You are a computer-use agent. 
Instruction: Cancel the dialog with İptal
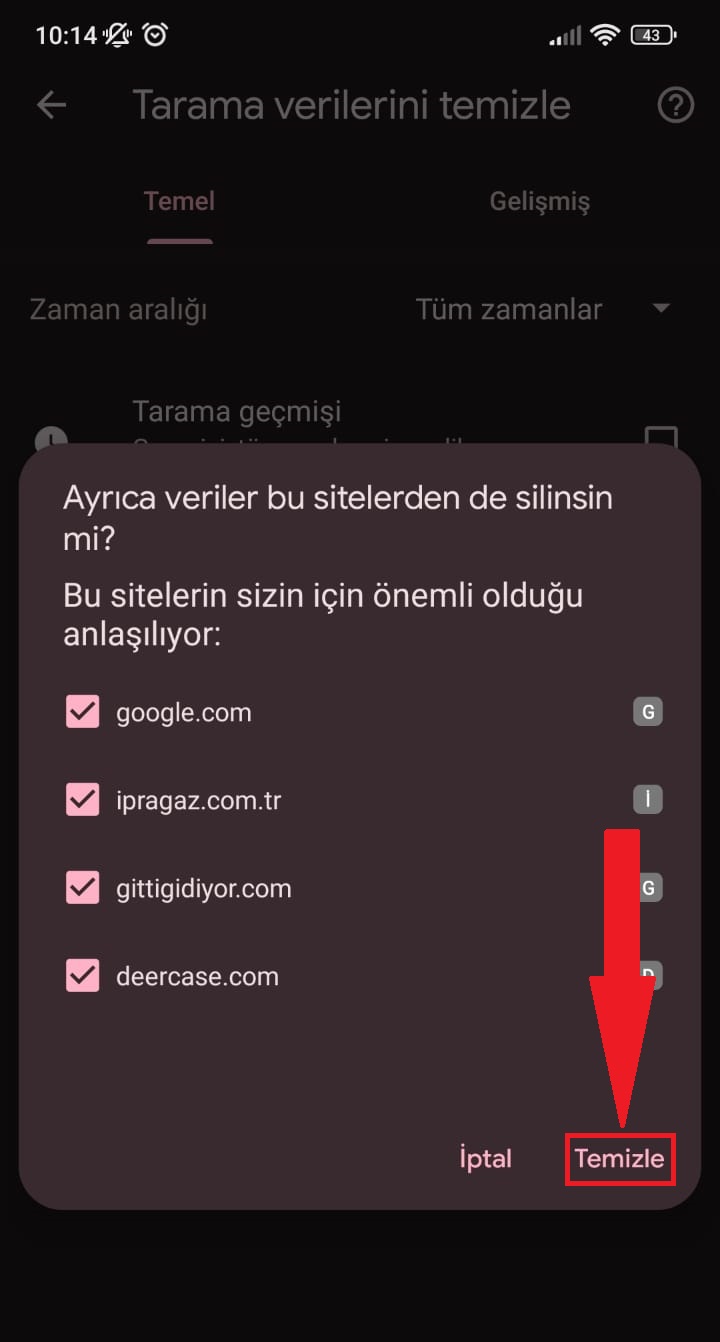click(x=485, y=1158)
